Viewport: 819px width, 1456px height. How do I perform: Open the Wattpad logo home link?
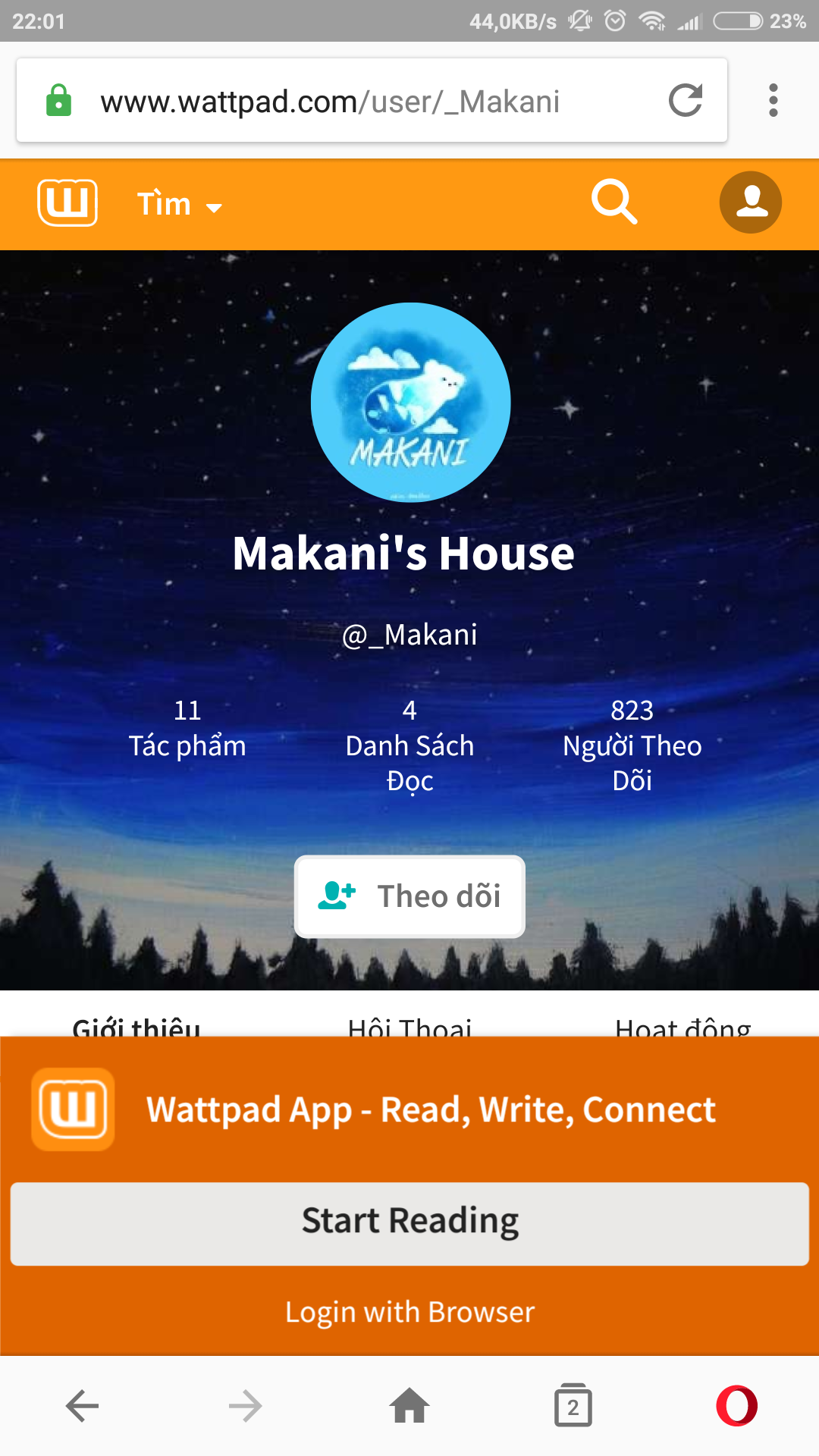click(x=67, y=203)
